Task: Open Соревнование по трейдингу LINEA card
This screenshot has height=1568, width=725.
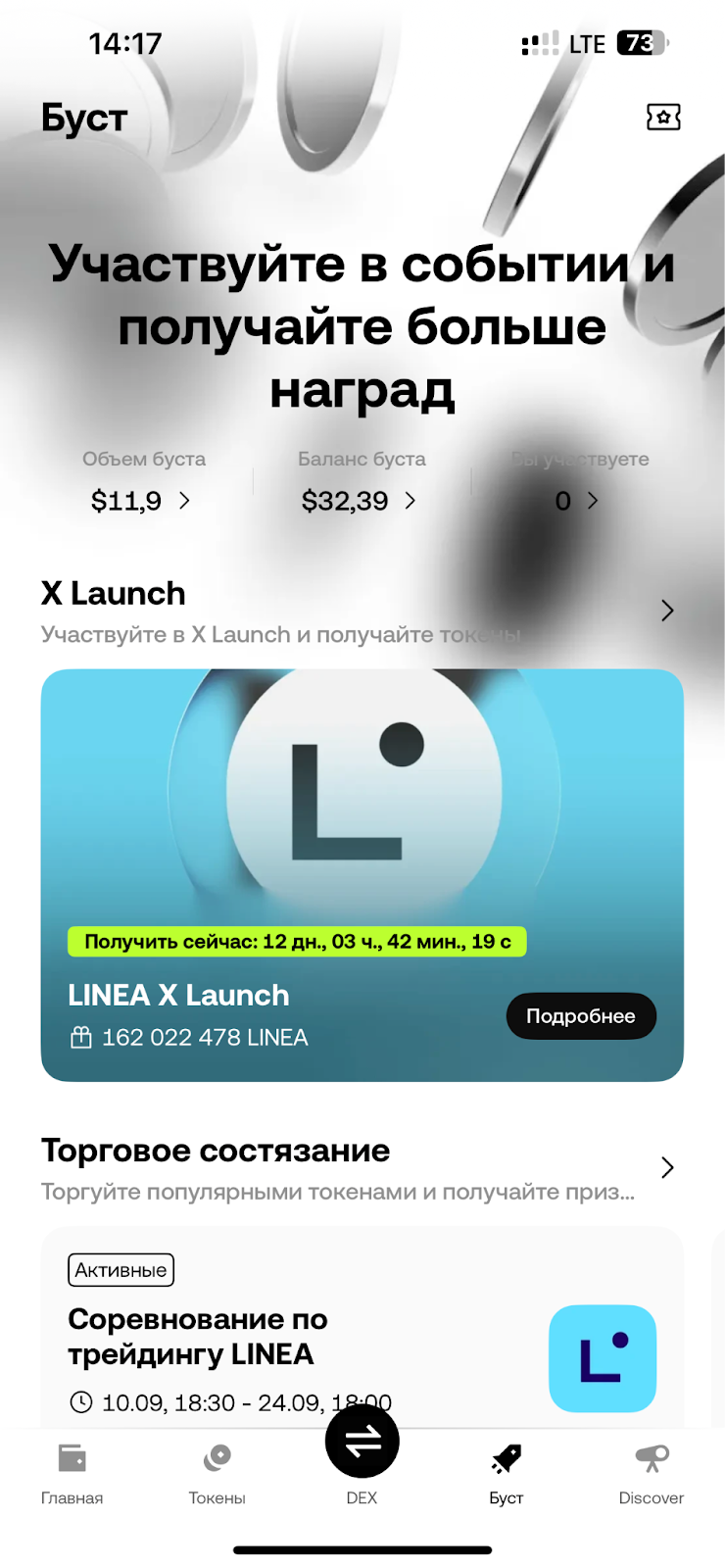Action: pos(294,1338)
